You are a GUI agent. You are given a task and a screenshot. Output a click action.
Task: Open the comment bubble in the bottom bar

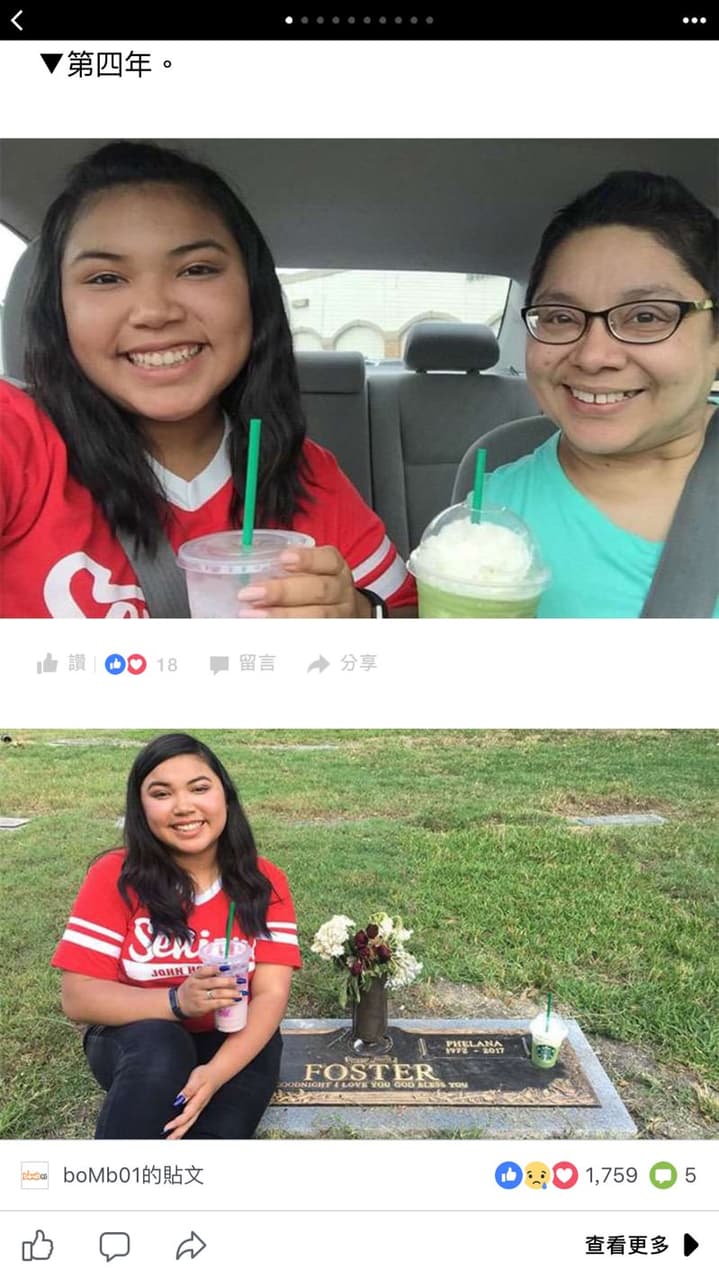click(x=114, y=1245)
